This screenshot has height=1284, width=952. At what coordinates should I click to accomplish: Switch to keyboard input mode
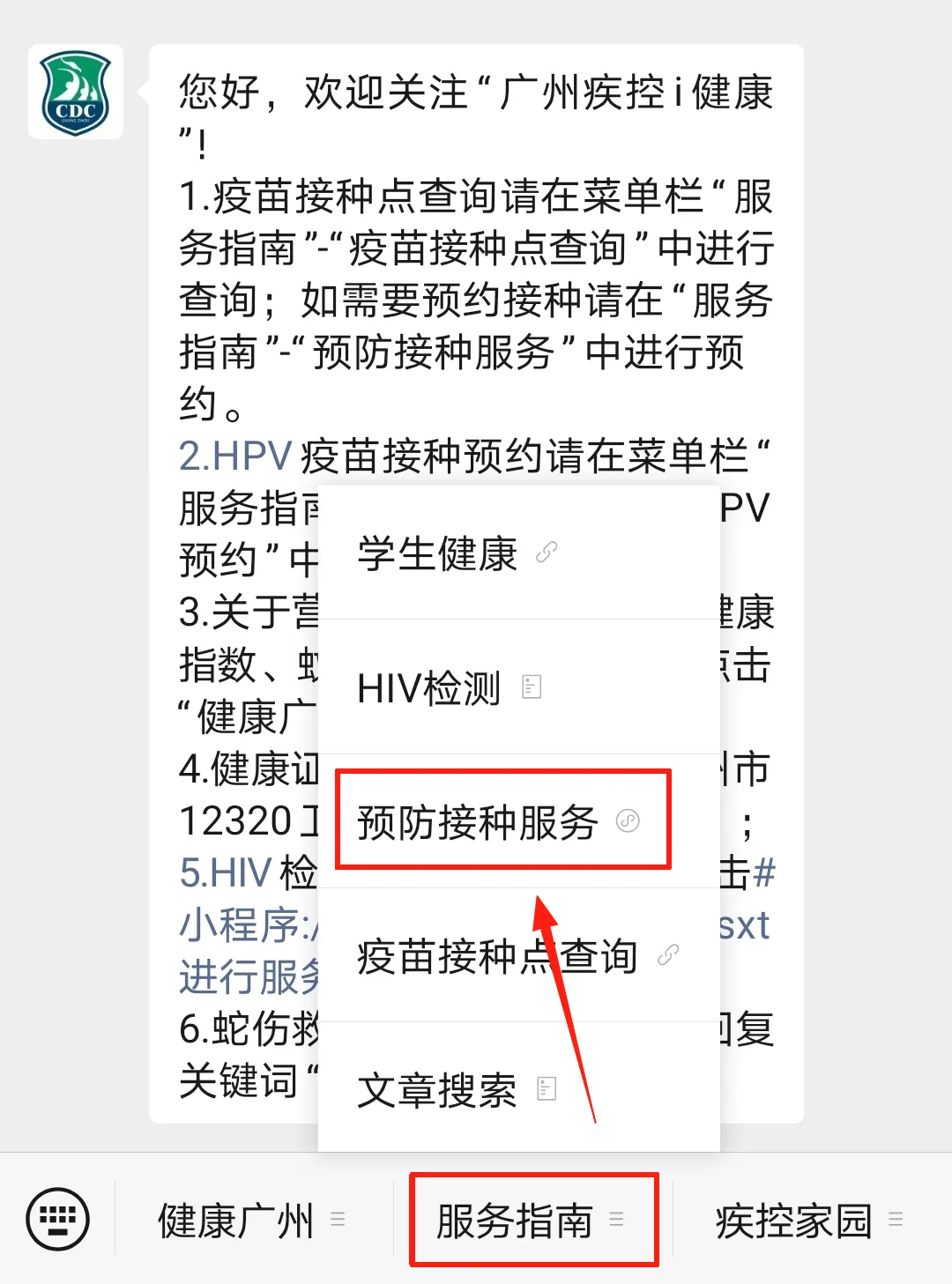tap(58, 1220)
